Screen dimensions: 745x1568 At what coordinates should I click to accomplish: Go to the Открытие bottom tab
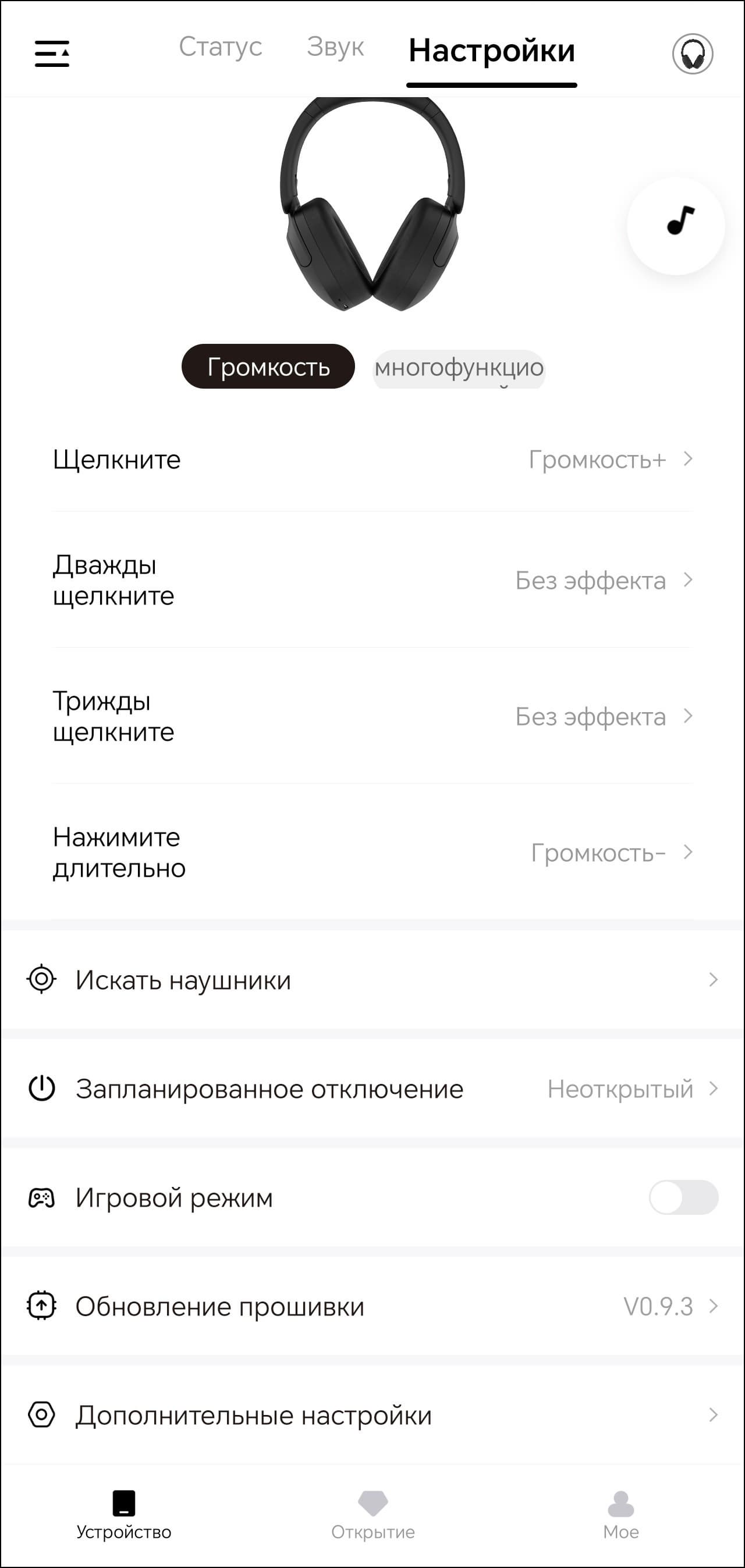click(373, 1514)
